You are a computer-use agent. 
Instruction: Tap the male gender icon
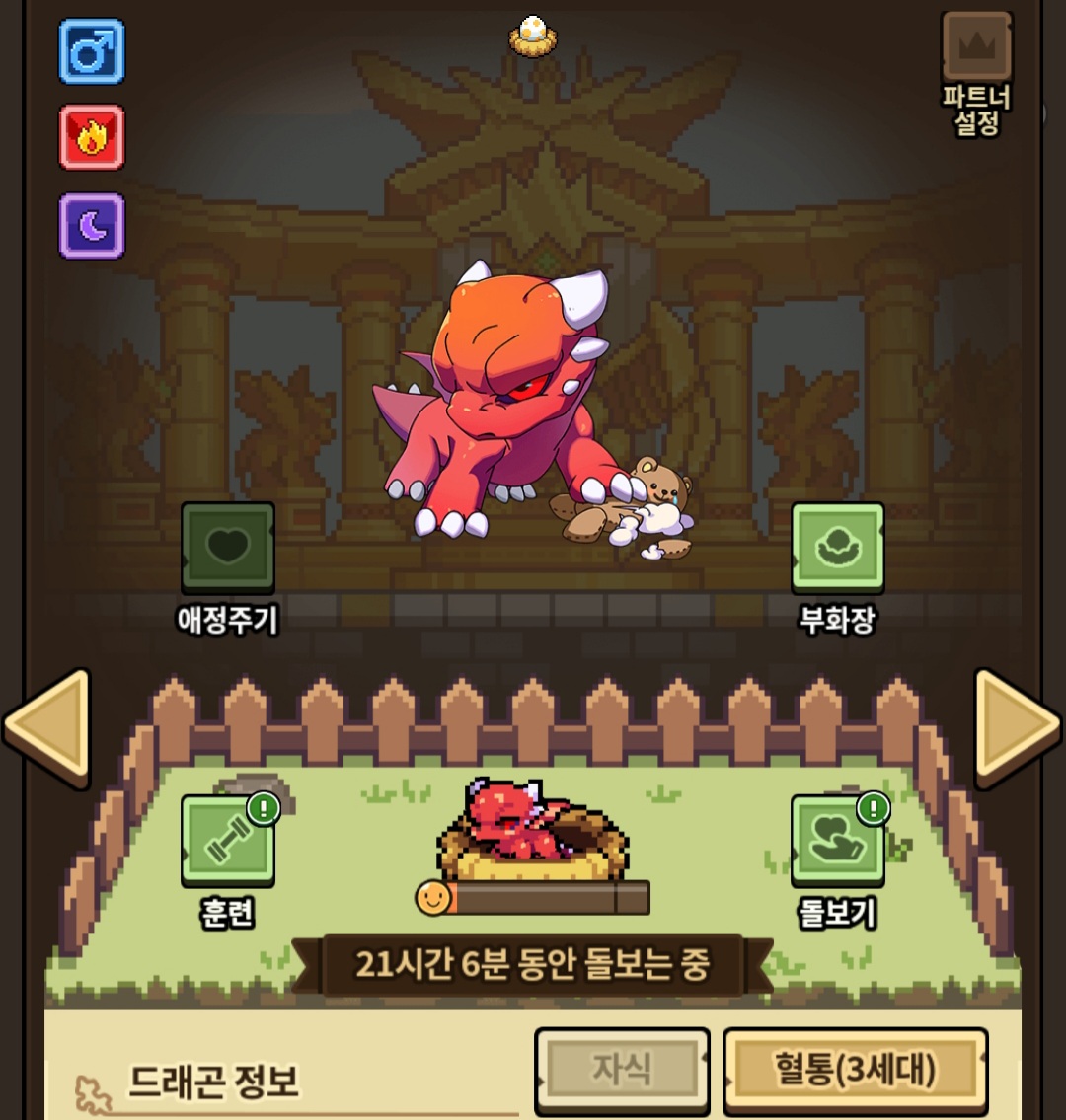92,51
